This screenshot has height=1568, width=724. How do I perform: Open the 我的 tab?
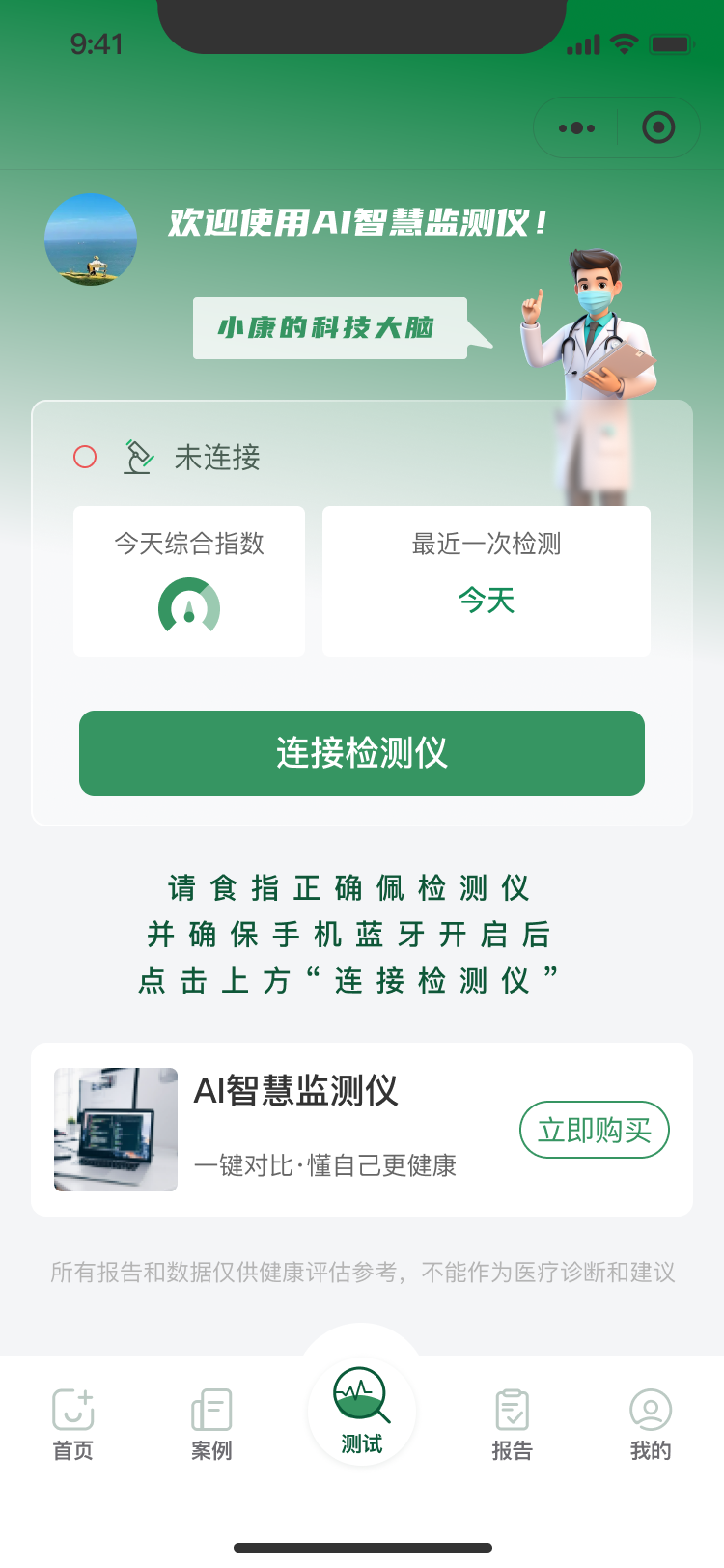pyautogui.click(x=650, y=1423)
